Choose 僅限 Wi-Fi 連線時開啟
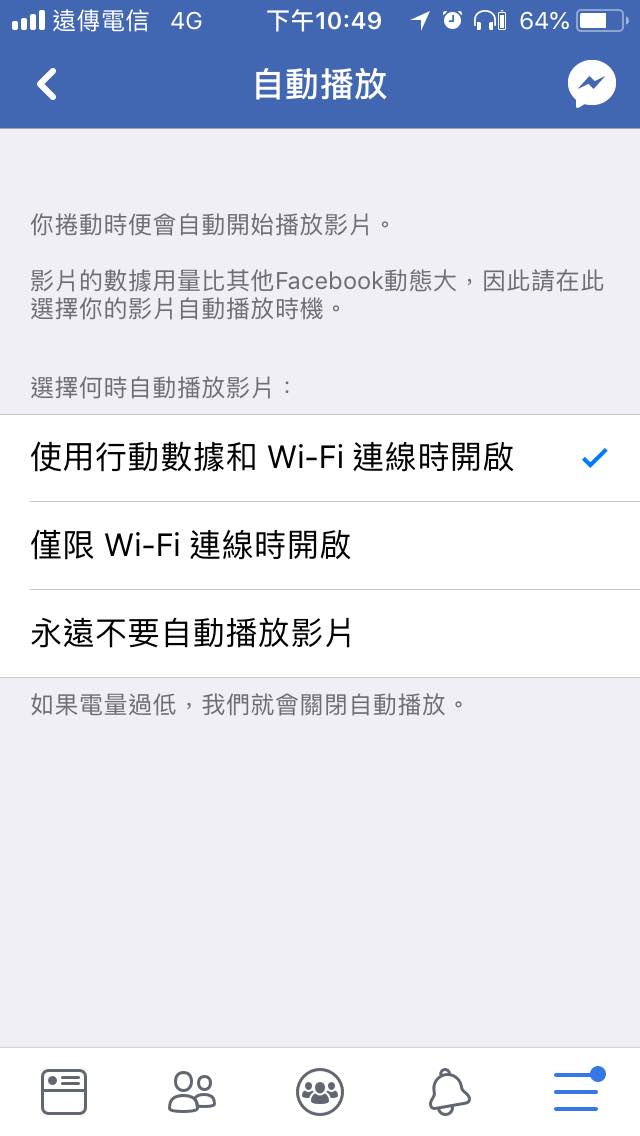640x1136 pixels. tap(320, 546)
